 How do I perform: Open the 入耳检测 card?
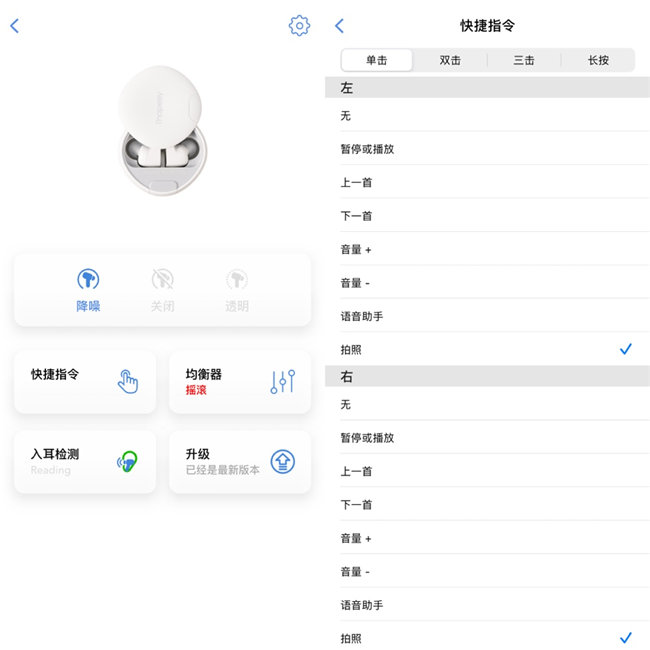coord(85,461)
